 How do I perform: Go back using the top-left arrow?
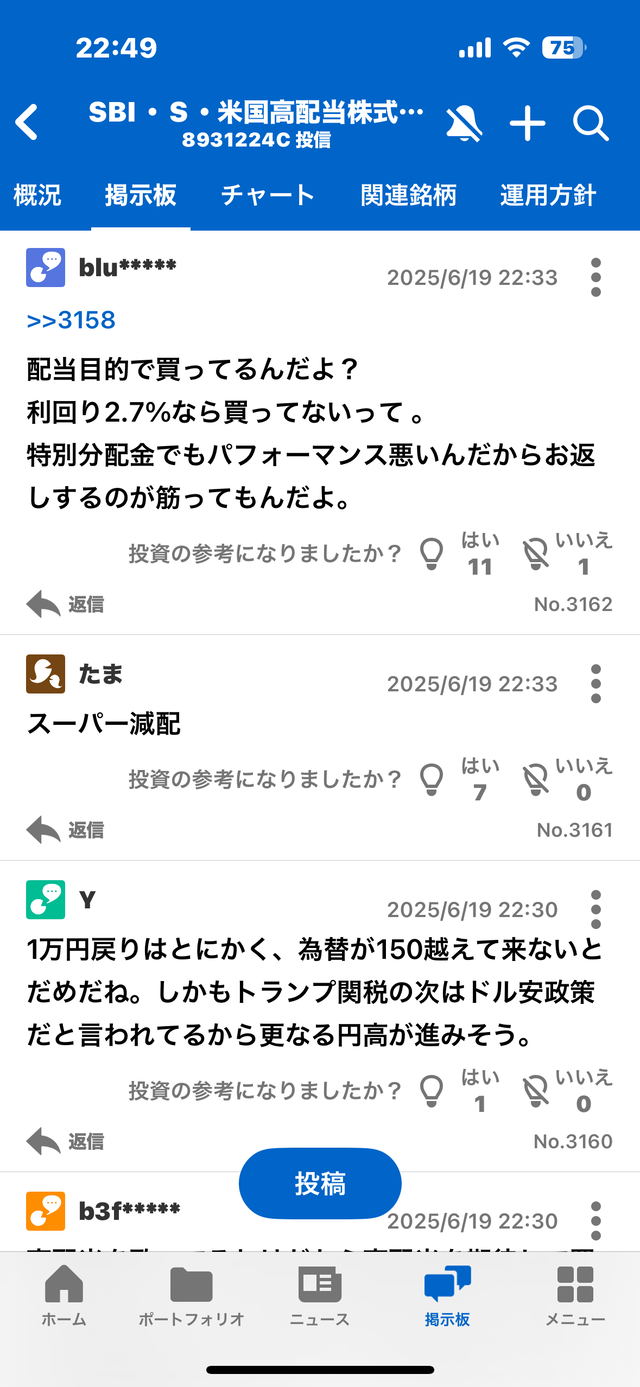click(x=27, y=123)
